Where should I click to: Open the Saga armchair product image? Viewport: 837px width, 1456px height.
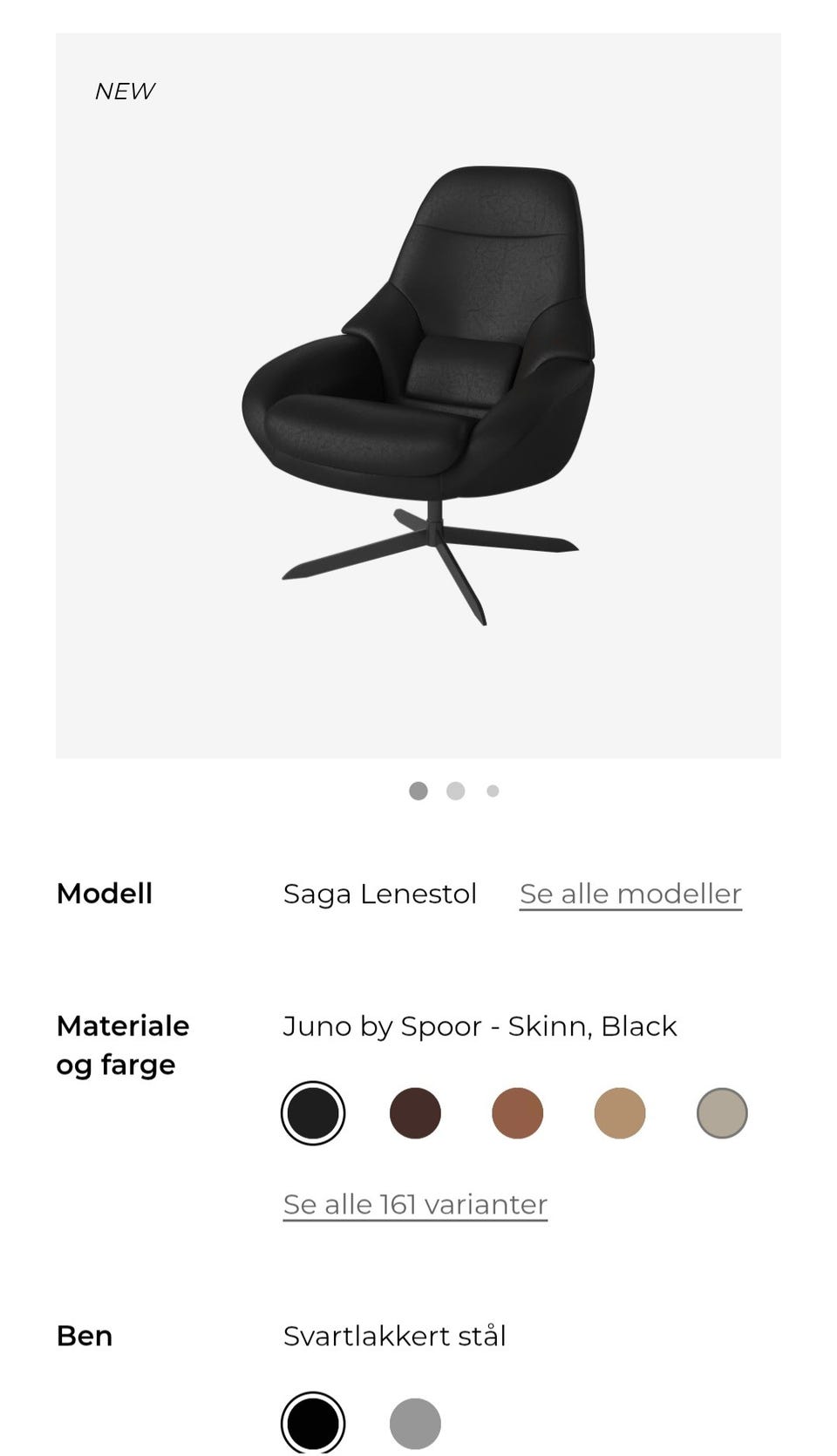(418, 396)
